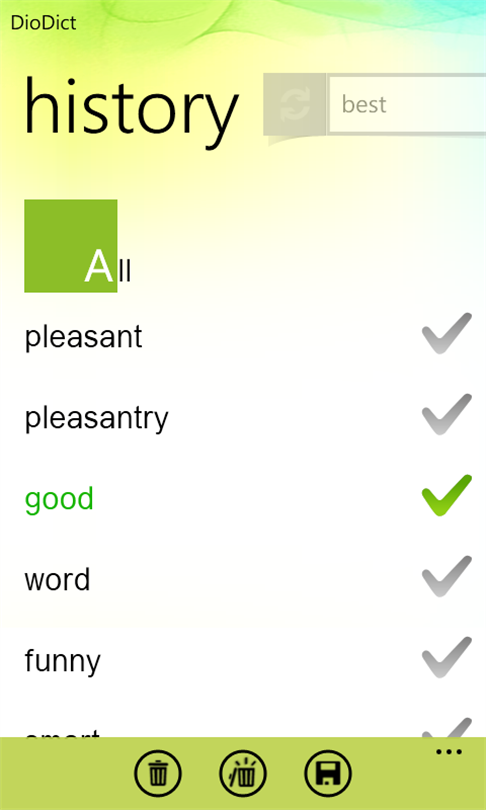
Task: Check the mark next to pleasantry
Action: click(447, 414)
